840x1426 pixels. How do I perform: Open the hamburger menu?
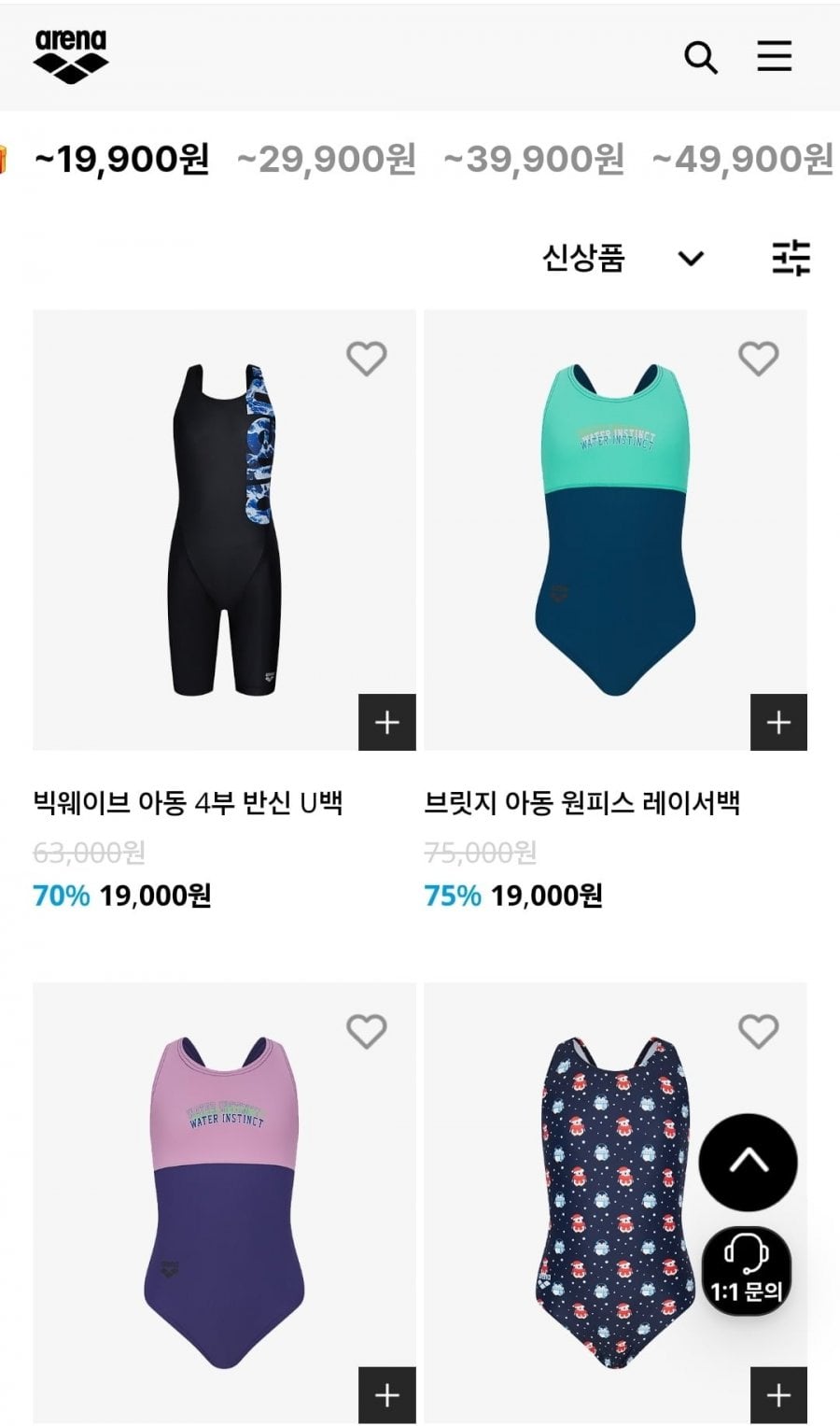pos(774,56)
